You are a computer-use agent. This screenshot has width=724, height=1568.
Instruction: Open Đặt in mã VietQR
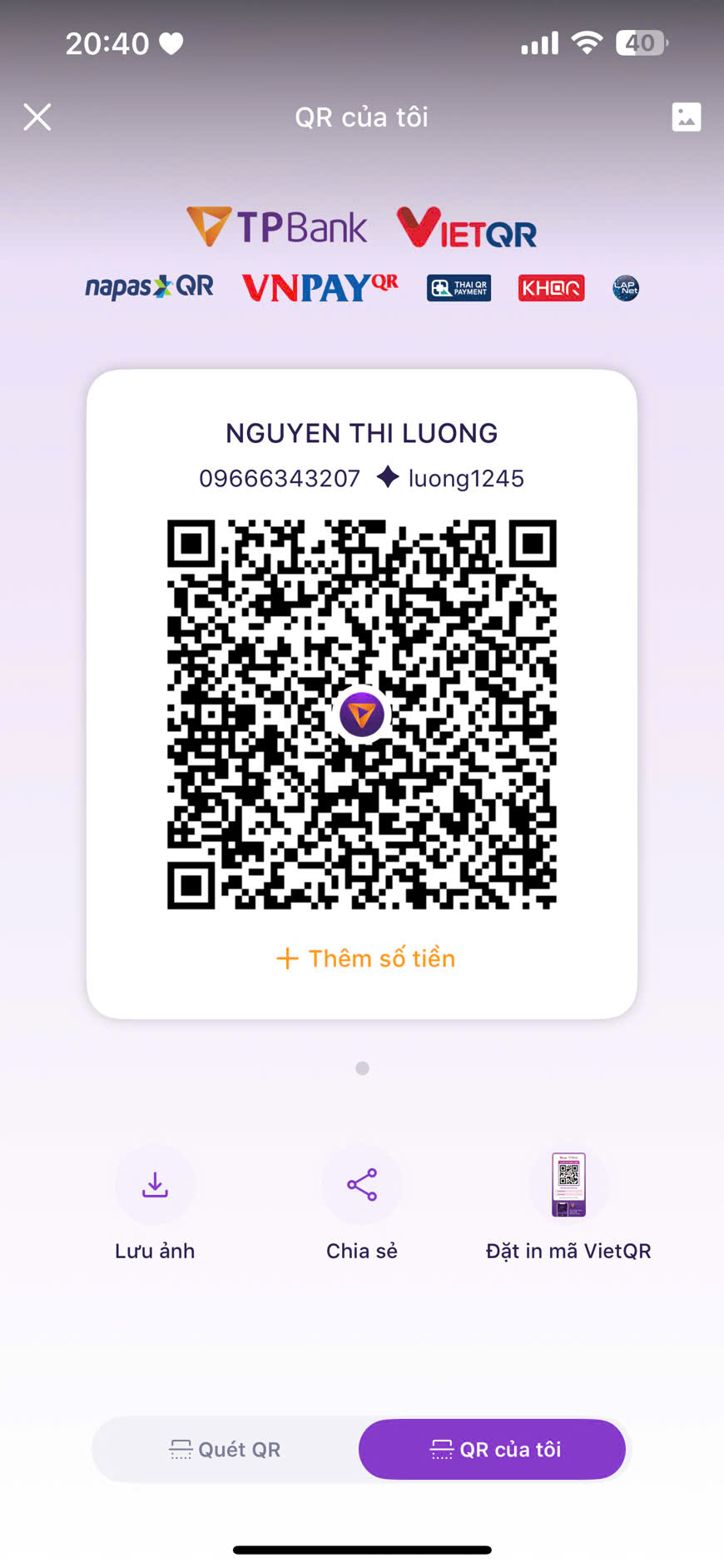[x=568, y=1186]
